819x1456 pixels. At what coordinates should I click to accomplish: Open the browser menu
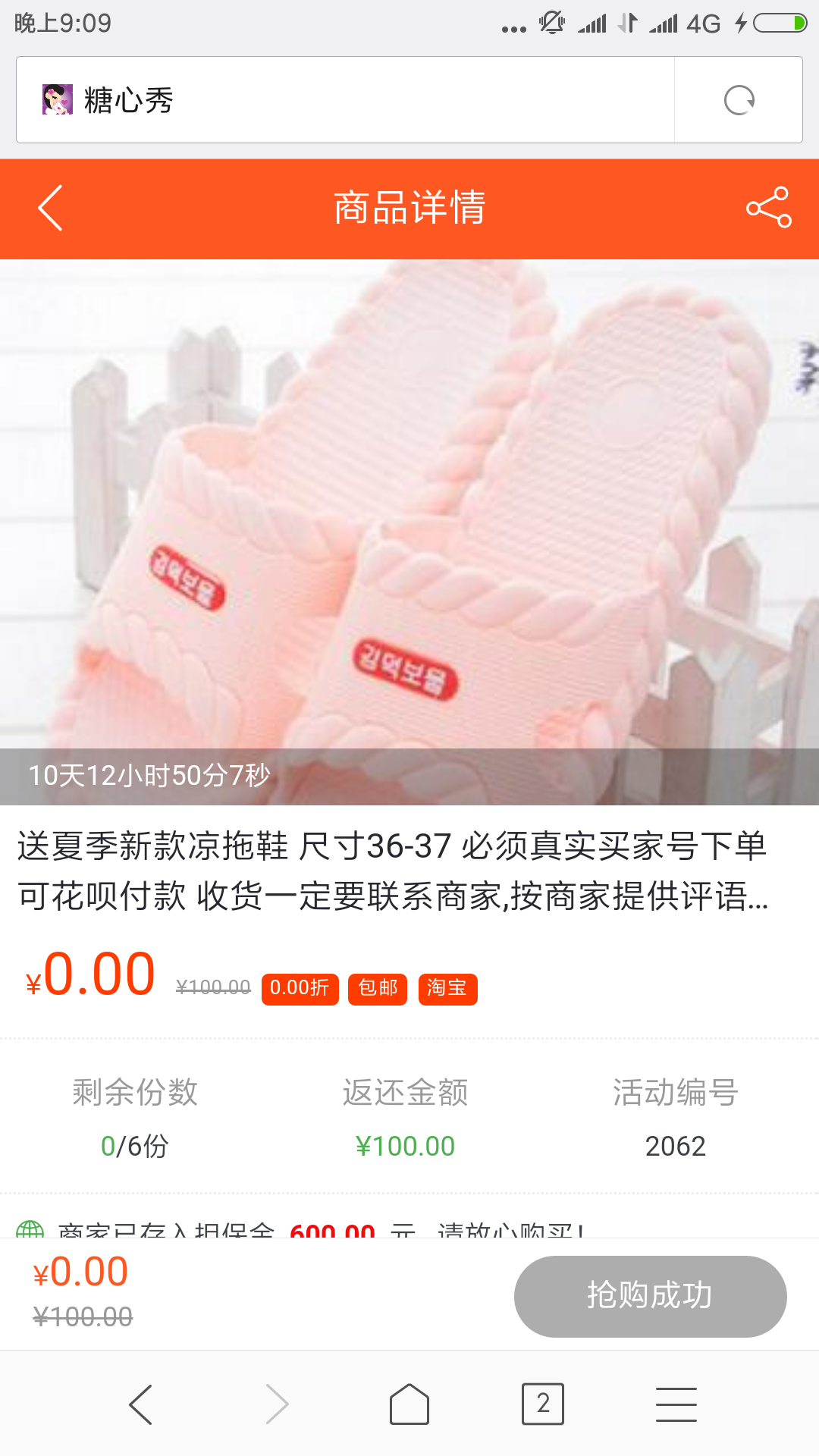coord(676,1404)
